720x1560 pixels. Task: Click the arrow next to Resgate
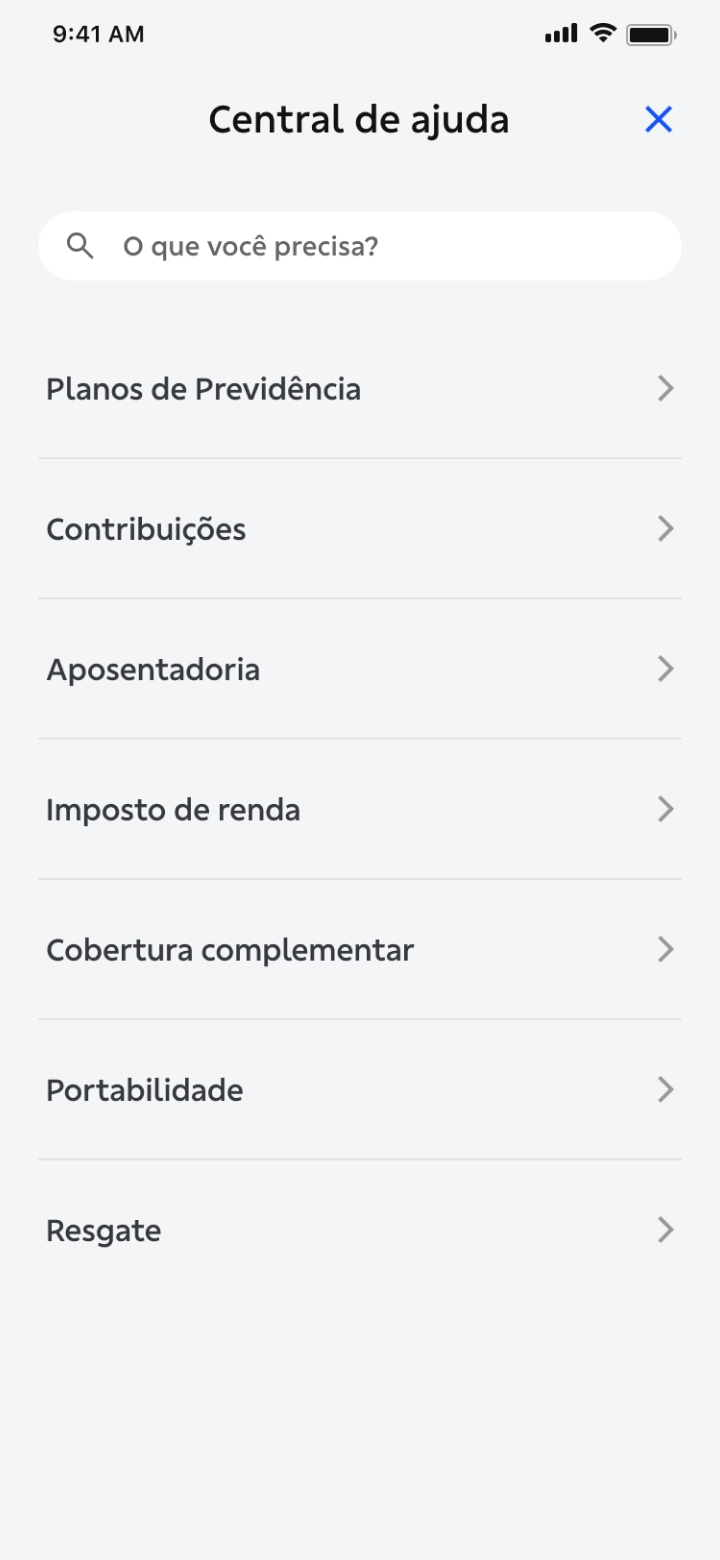[x=665, y=1230]
